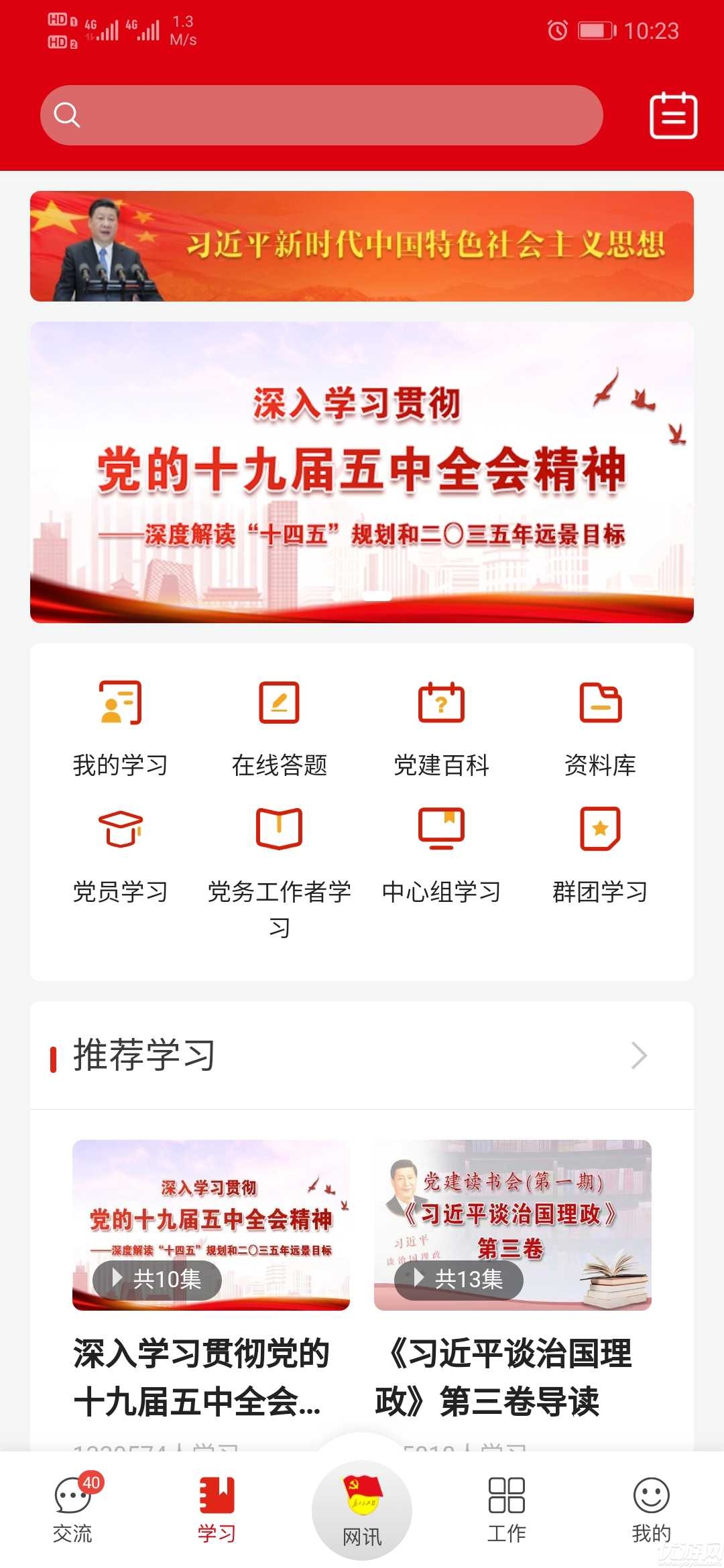Open the 资料库 resource library
This screenshot has height=1568, width=724.
[601, 702]
